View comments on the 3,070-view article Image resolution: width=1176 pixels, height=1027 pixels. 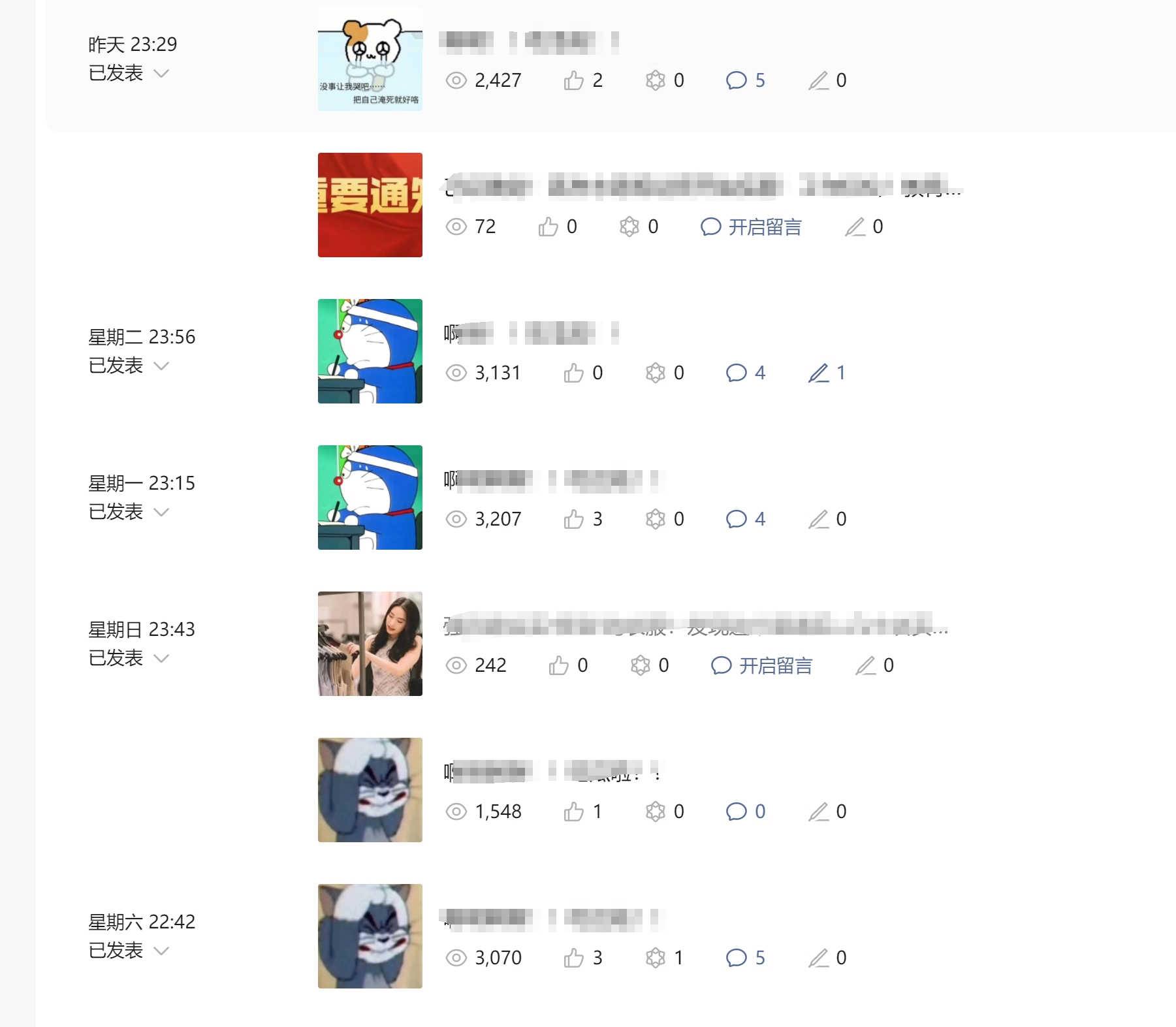745,958
